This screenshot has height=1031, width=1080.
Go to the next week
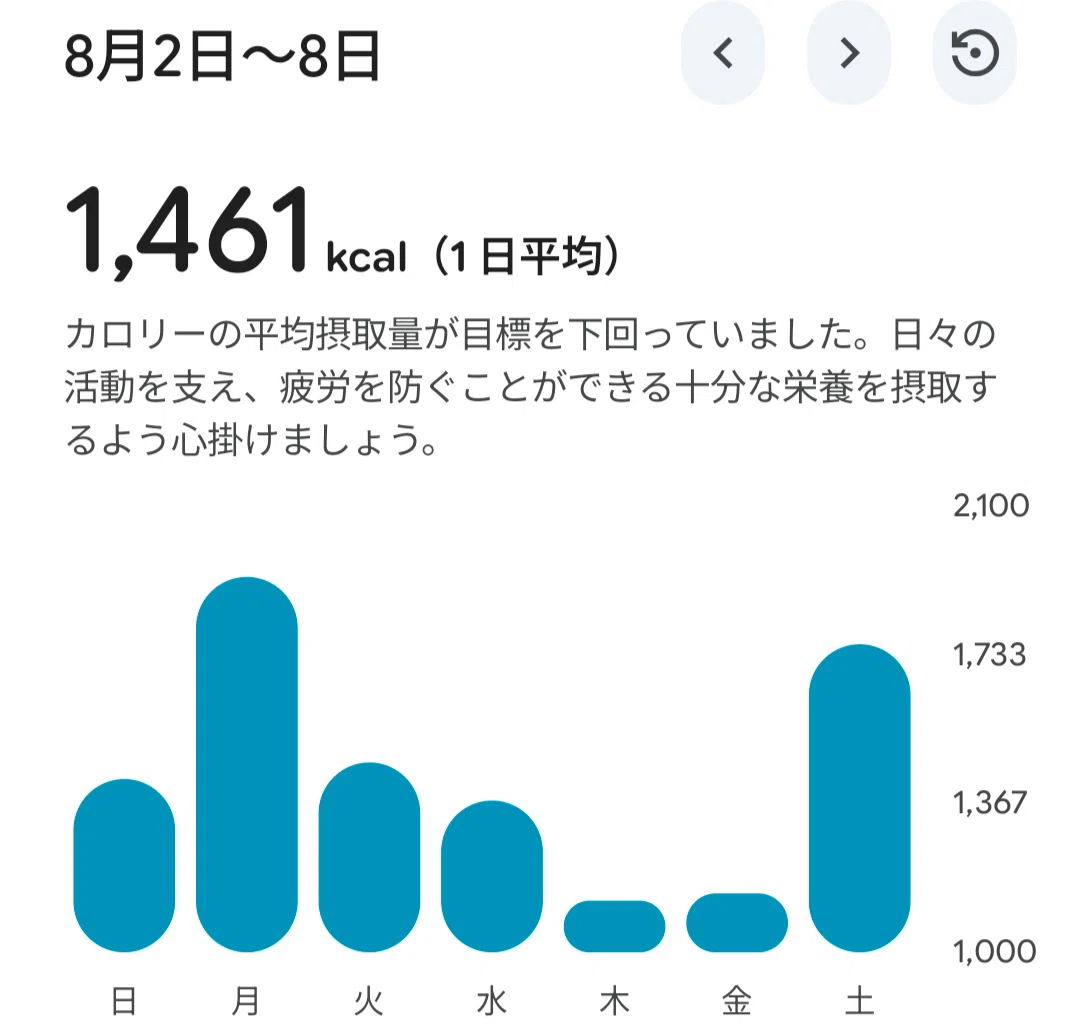point(849,53)
